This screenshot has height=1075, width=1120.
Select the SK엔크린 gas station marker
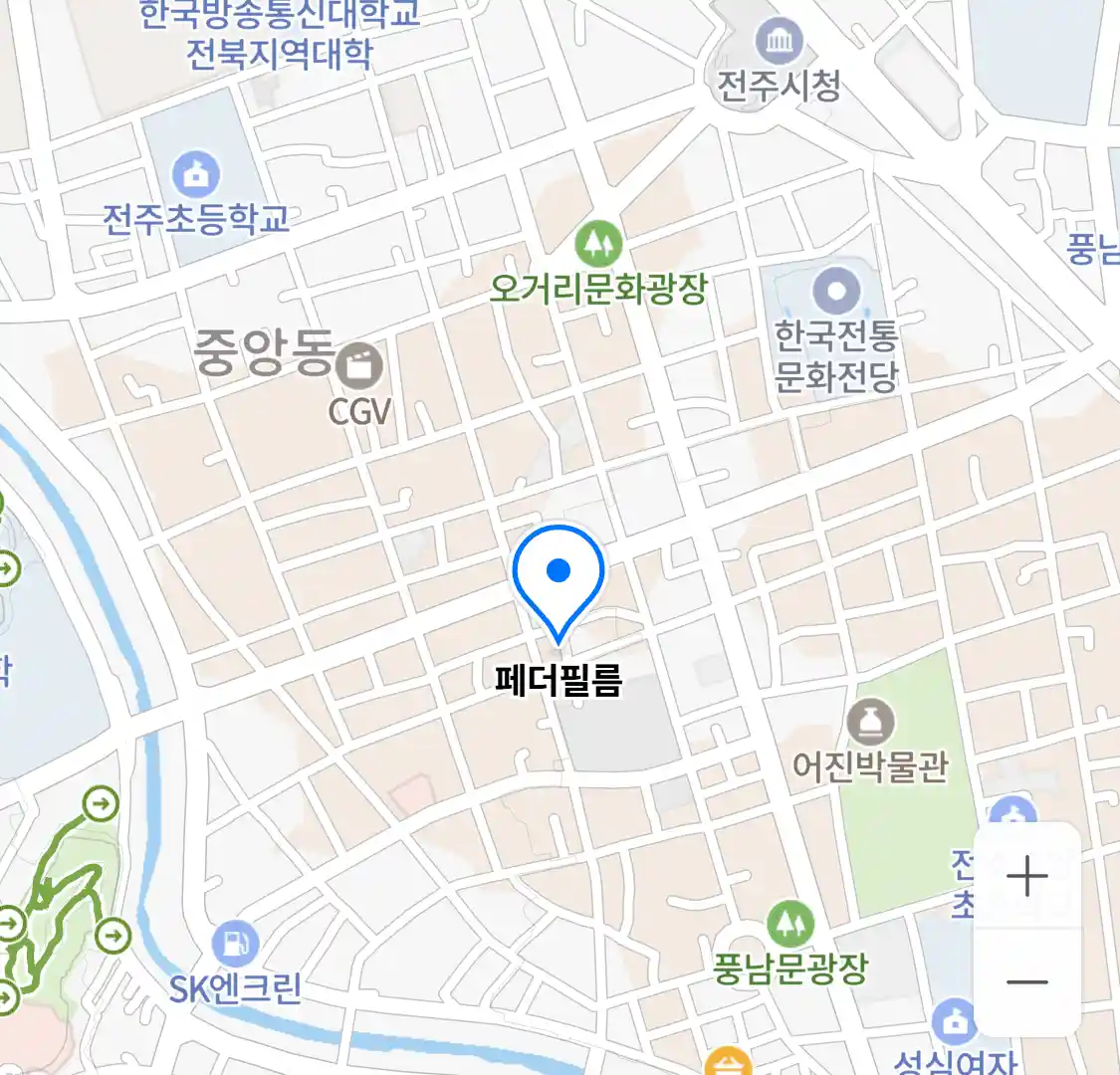(x=235, y=945)
